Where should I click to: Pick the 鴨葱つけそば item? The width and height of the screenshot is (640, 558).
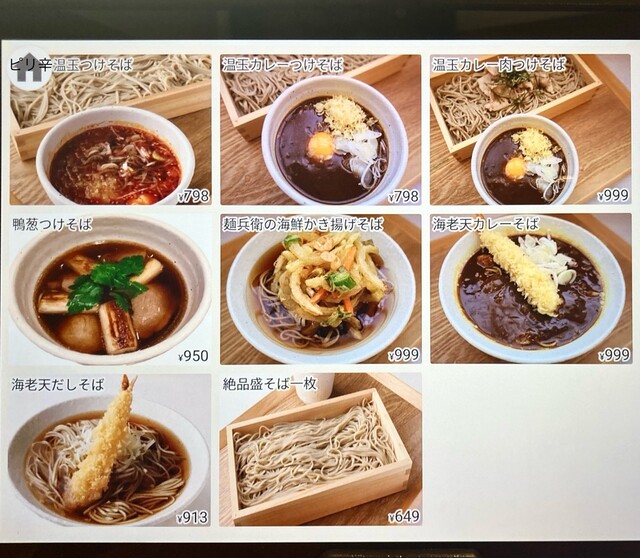pyautogui.click(x=110, y=290)
